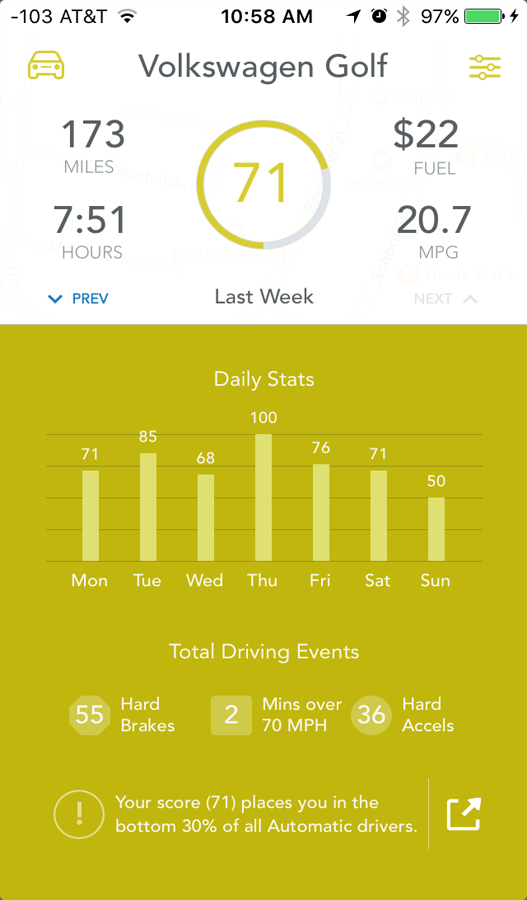Tap NEXT to view the following week
This screenshot has width=527, height=900.
point(445,298)
